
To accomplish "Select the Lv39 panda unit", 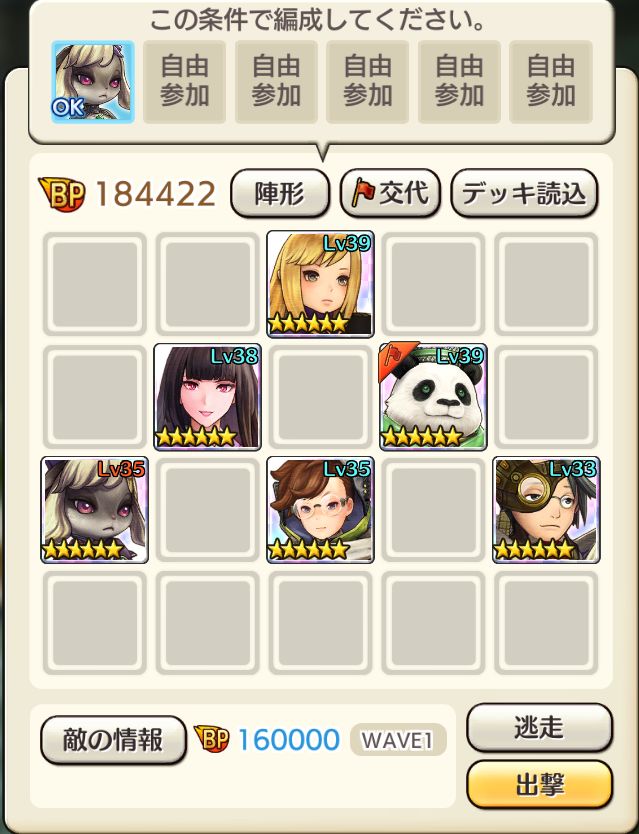I will [433, 397].
